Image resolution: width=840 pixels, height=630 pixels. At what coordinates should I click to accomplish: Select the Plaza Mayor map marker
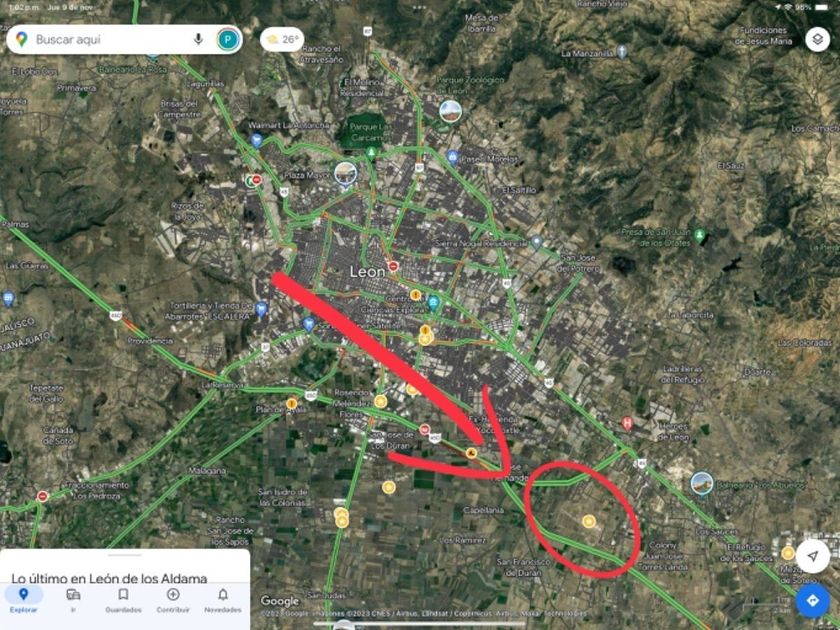[346, 174]
